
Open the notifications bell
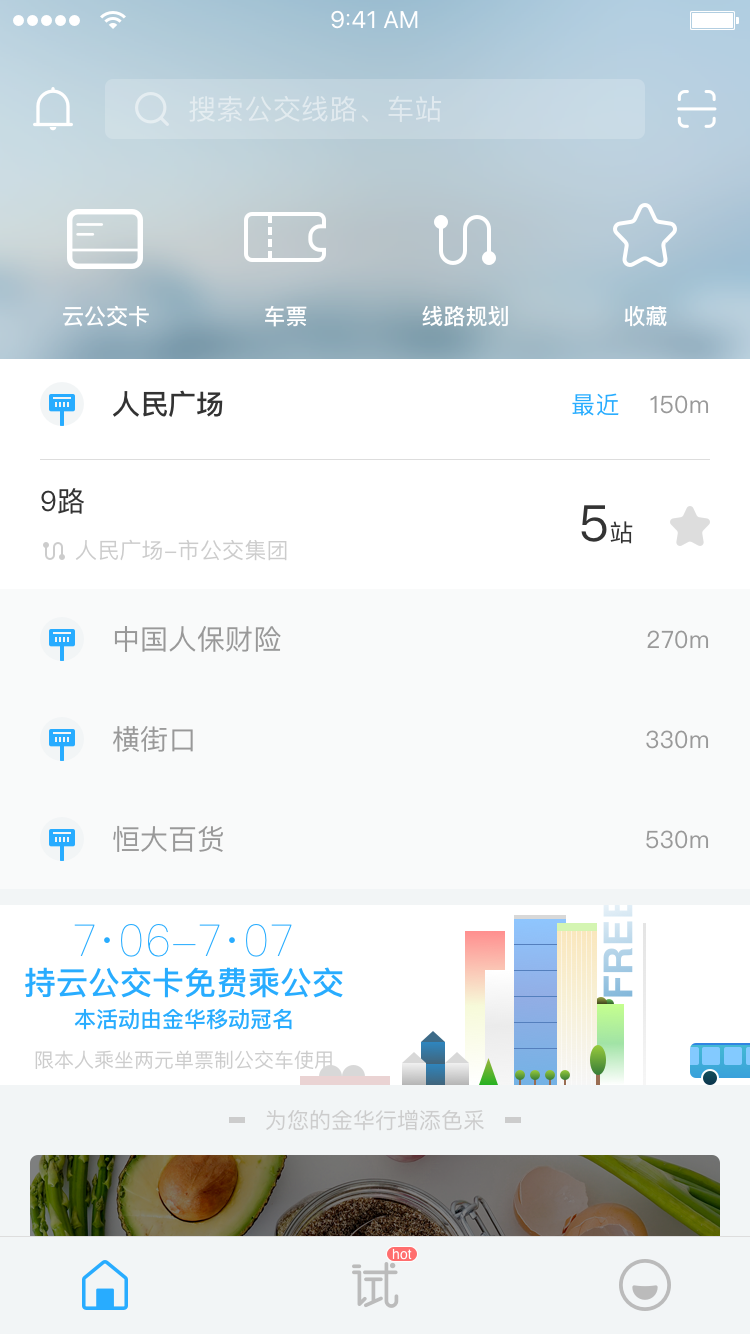click(53, 109)
